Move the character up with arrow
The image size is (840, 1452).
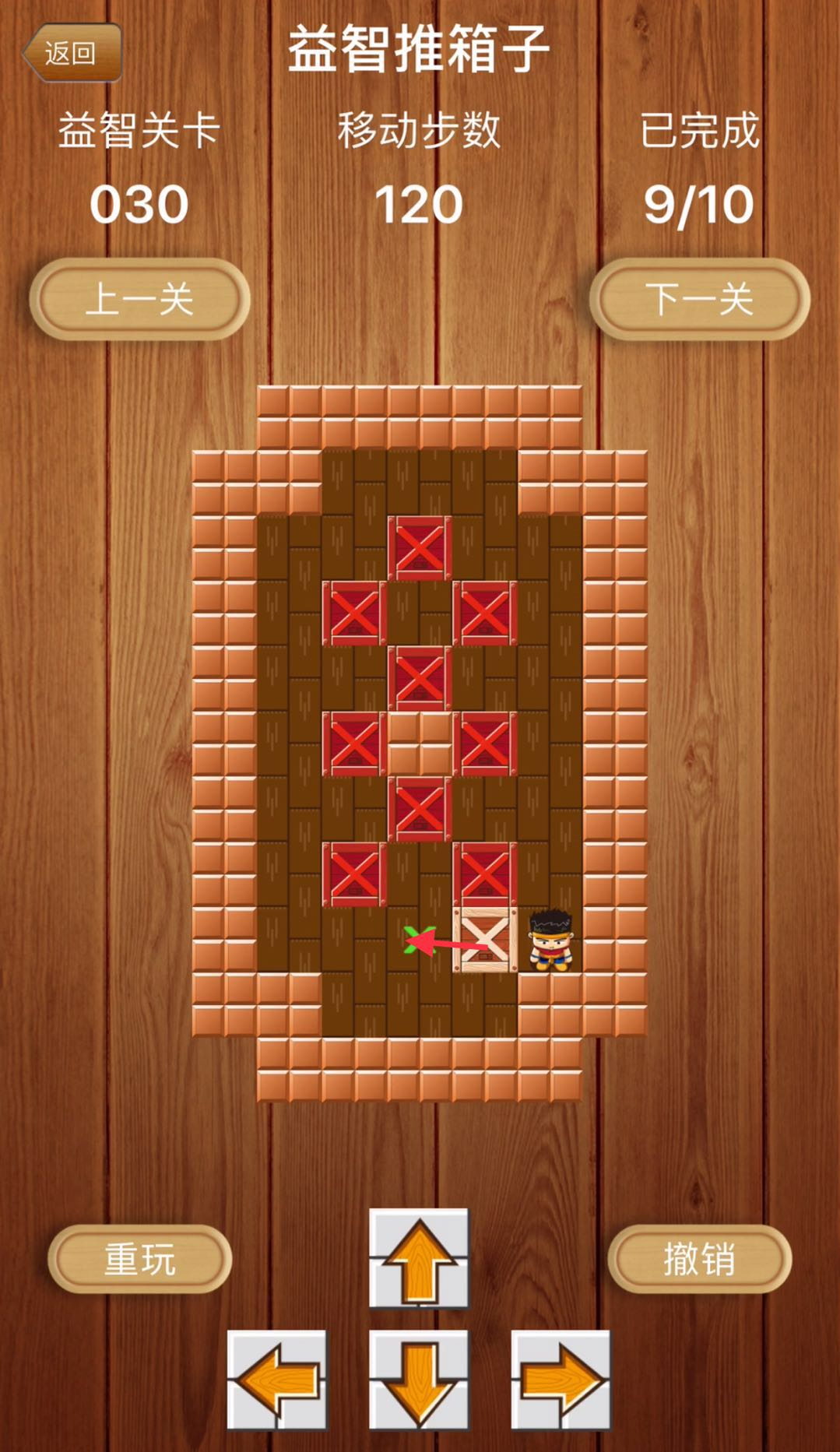[x=419, y=1257]
